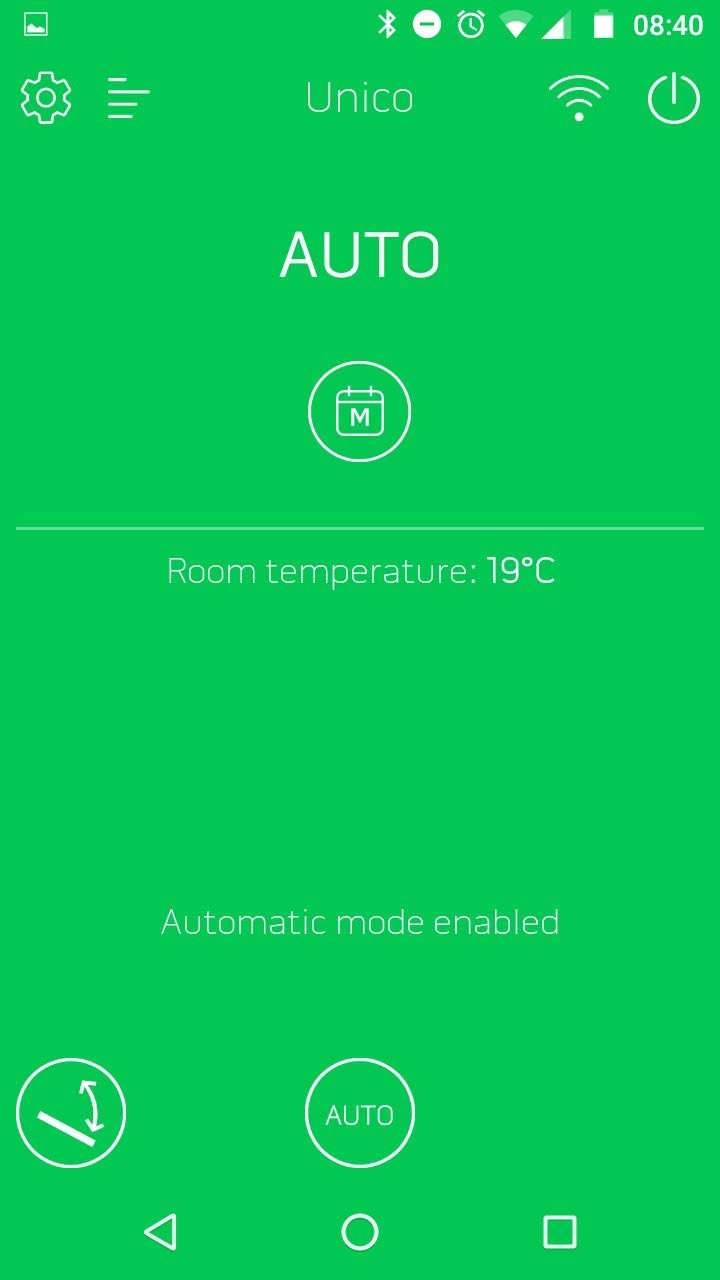
Task: Turn off the unit with power button
Action: coord(673,98)
